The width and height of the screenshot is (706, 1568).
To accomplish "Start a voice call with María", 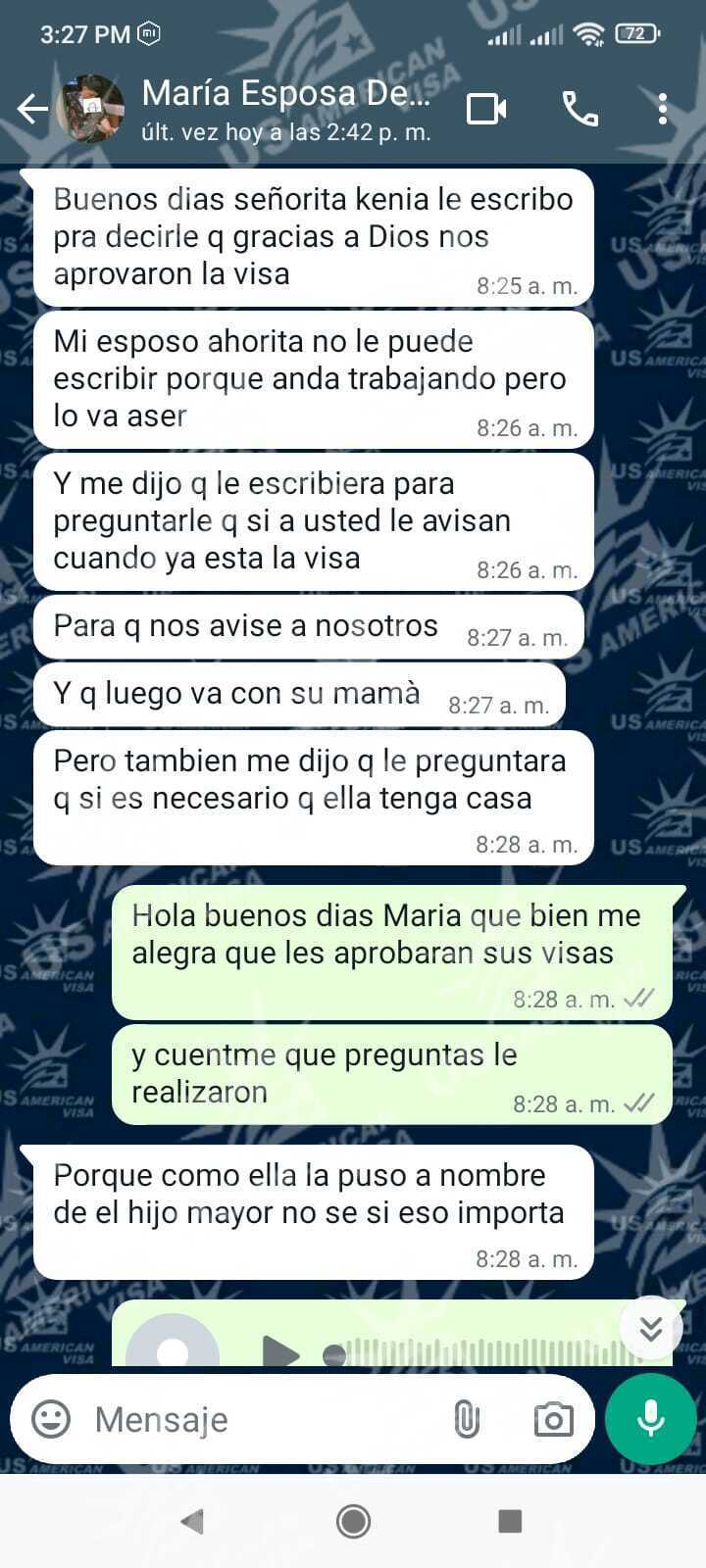I will pyautogui.click(x=580, y=109).
